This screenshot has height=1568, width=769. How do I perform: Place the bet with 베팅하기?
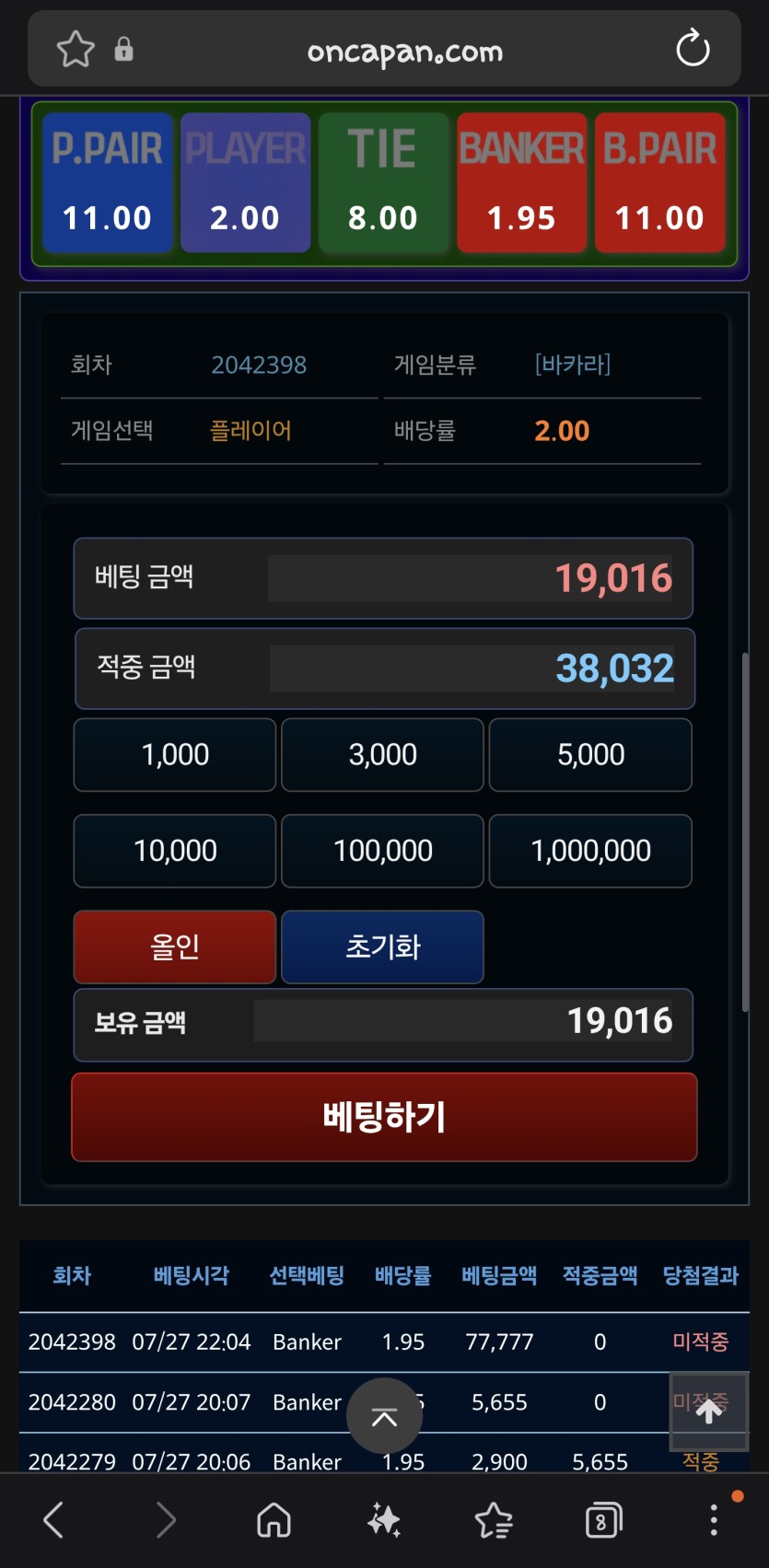(384, 1117)
